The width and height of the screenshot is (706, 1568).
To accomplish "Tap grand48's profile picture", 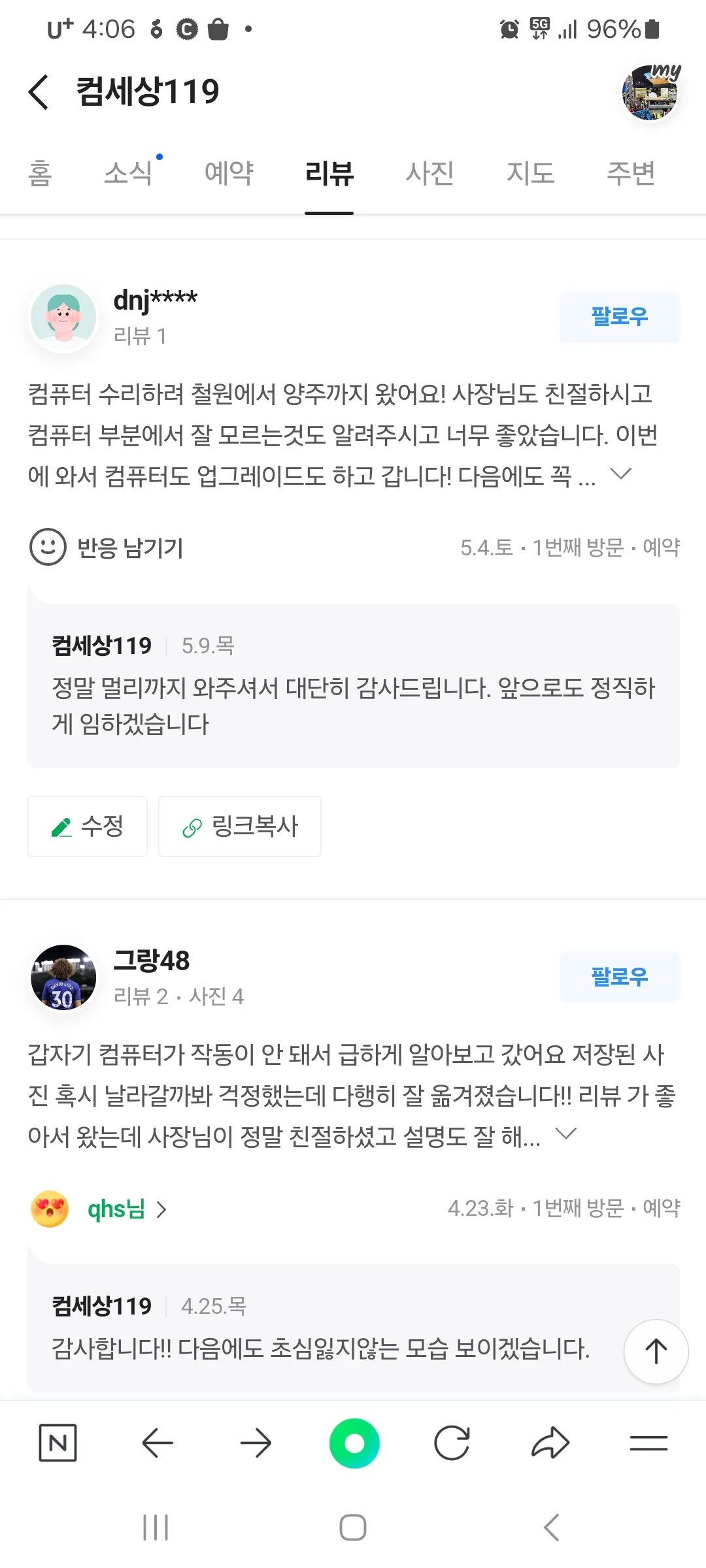I will pos(63,977).
